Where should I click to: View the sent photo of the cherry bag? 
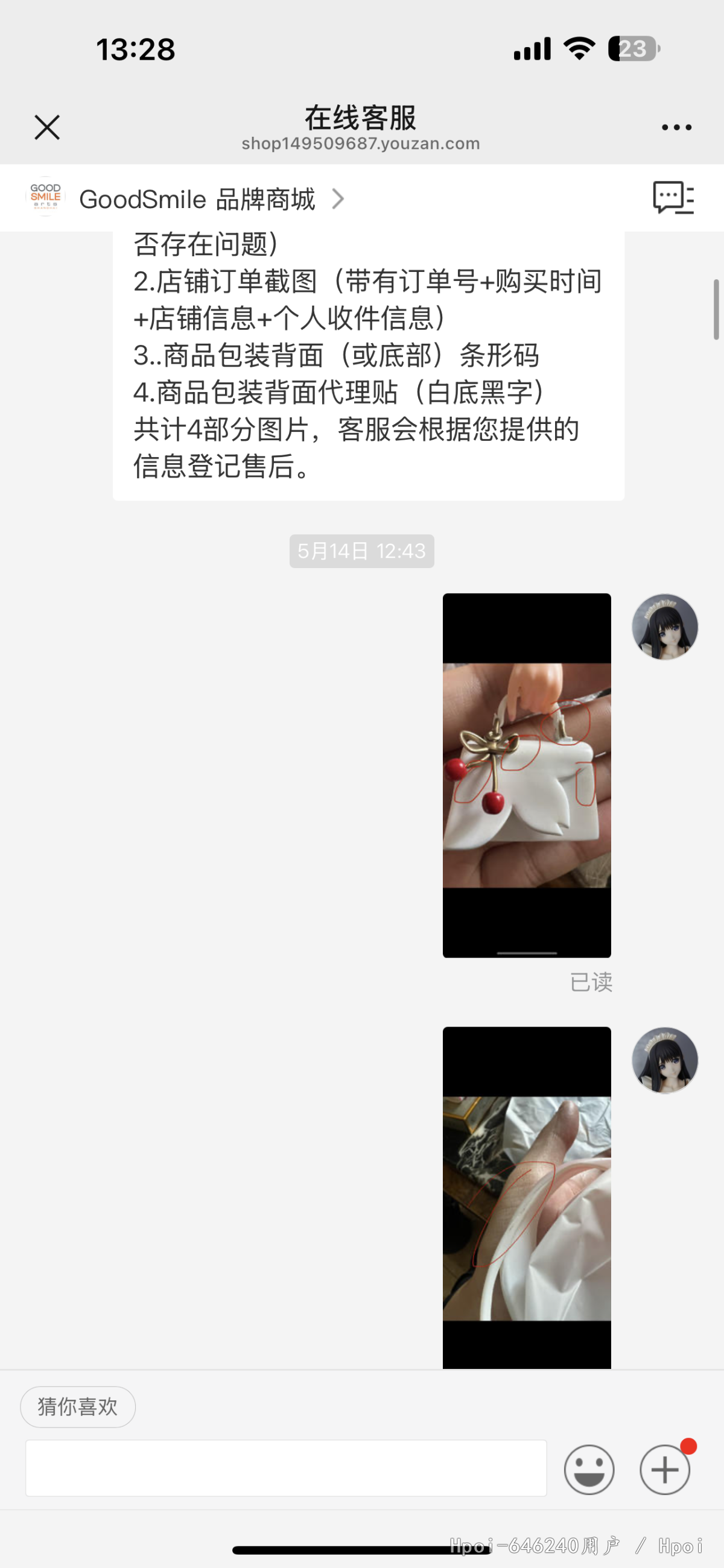527,775
